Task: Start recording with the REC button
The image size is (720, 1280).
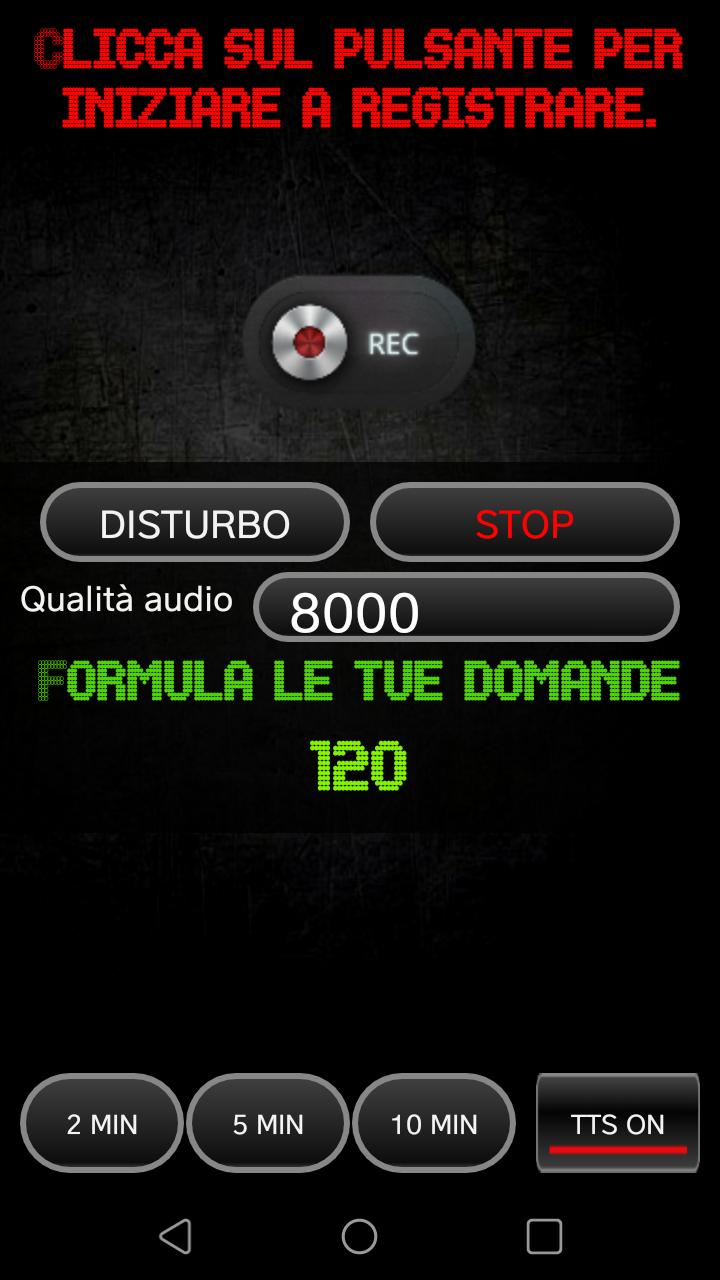Action: pyautogui.click(x=357, y=343)
